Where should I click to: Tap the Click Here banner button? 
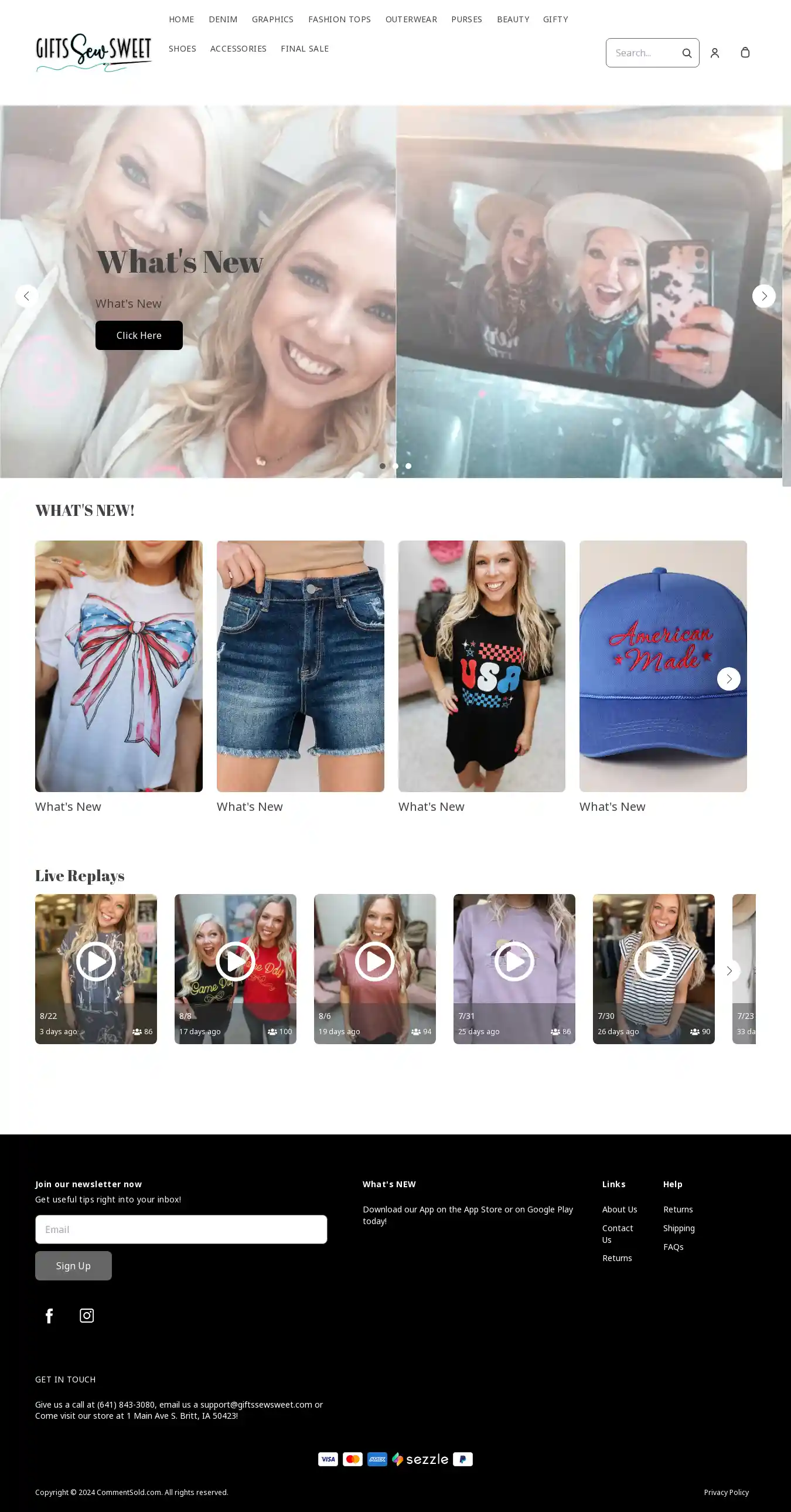tap(139, 335)
